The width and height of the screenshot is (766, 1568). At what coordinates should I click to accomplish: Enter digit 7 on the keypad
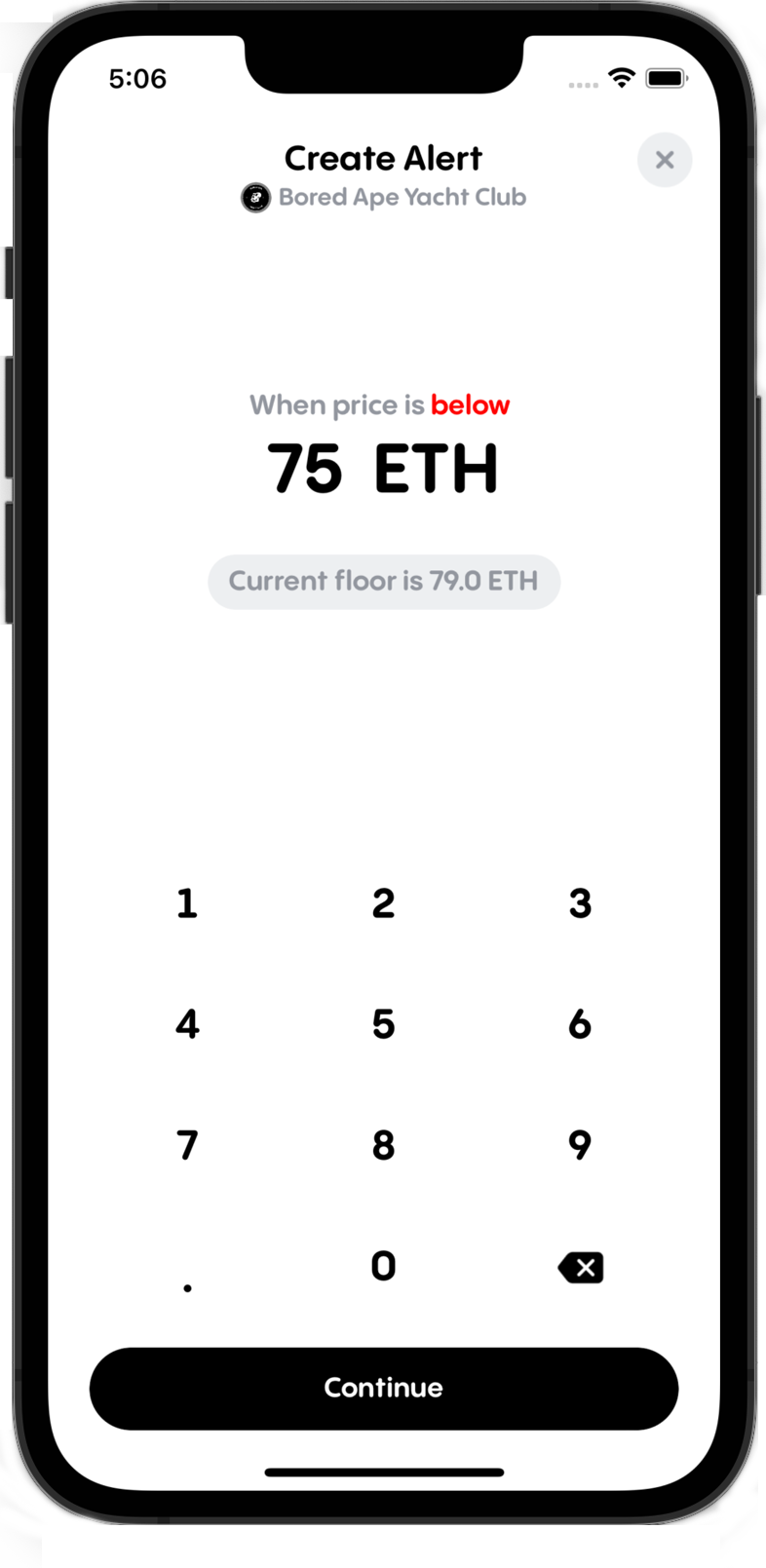click(x=187, y=1145)
